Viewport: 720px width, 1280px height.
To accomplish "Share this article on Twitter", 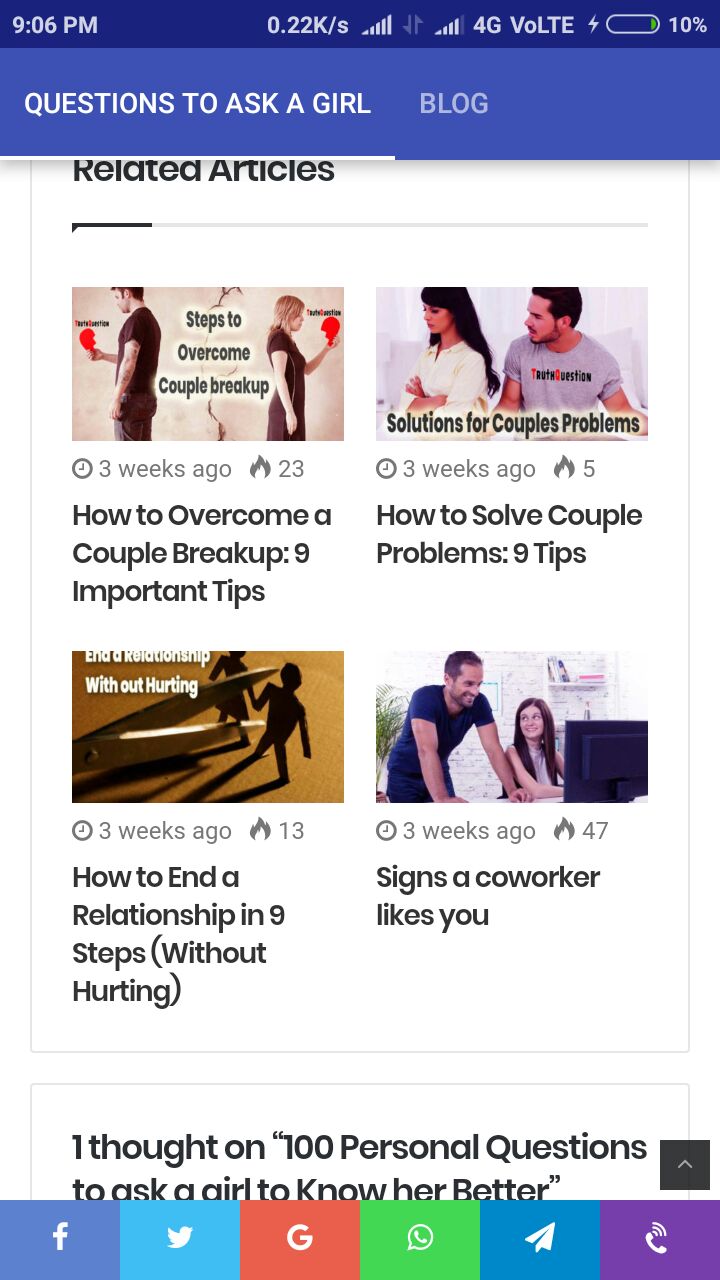I will [180, 1239].
